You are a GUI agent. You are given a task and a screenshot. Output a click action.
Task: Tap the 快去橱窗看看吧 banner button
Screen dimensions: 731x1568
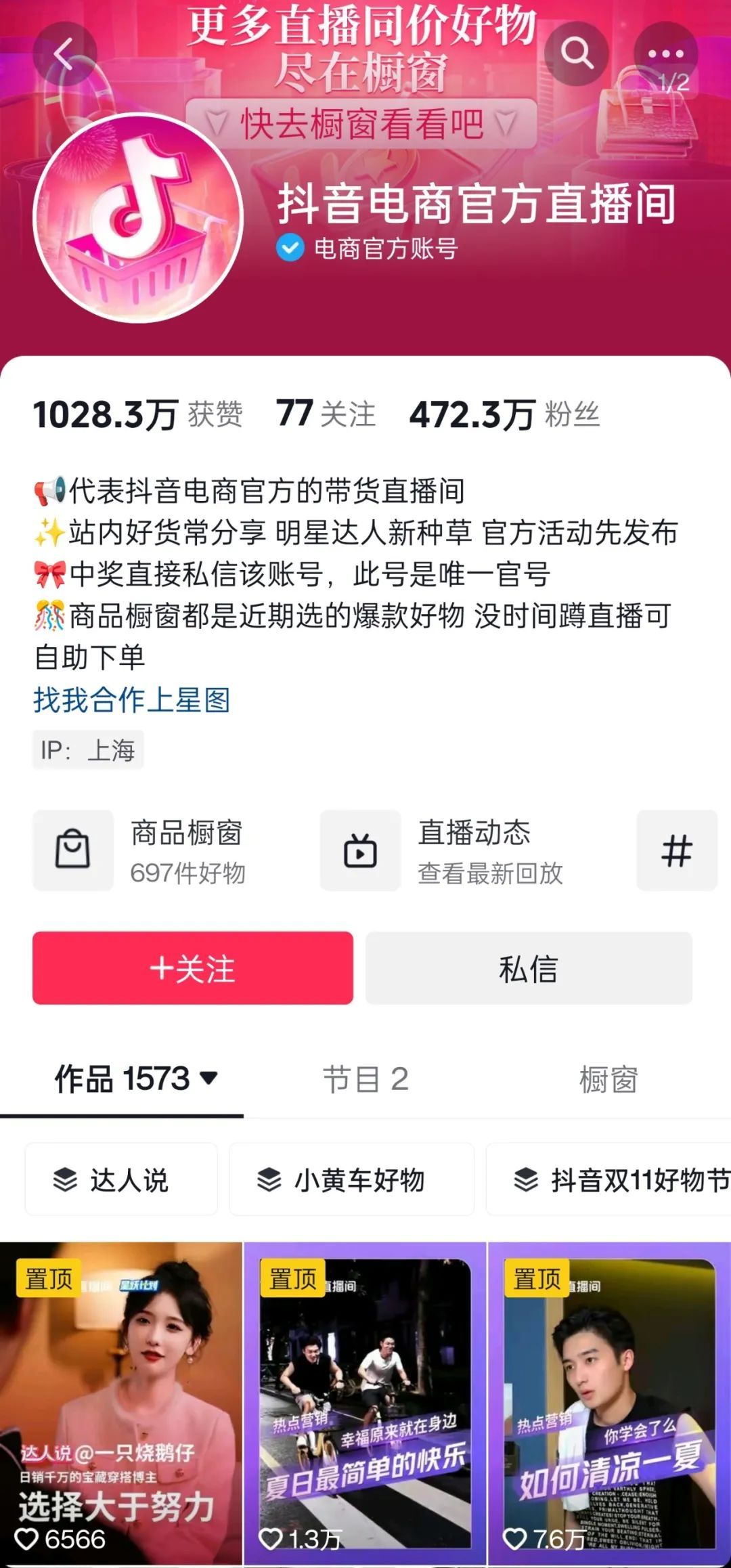(x=362, y=124)
